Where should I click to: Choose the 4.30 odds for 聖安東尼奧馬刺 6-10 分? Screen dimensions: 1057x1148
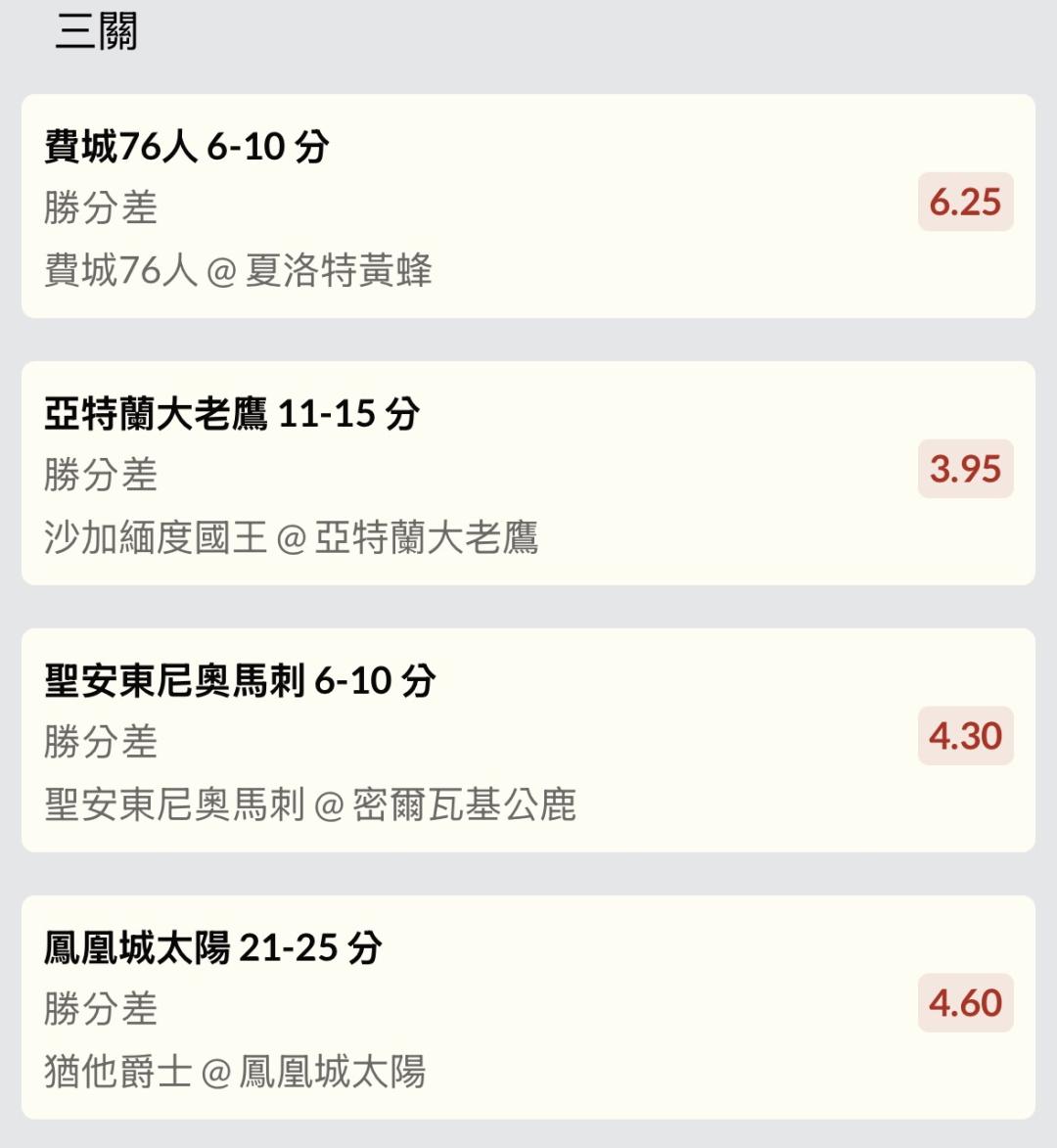click(x=965, y=737)
